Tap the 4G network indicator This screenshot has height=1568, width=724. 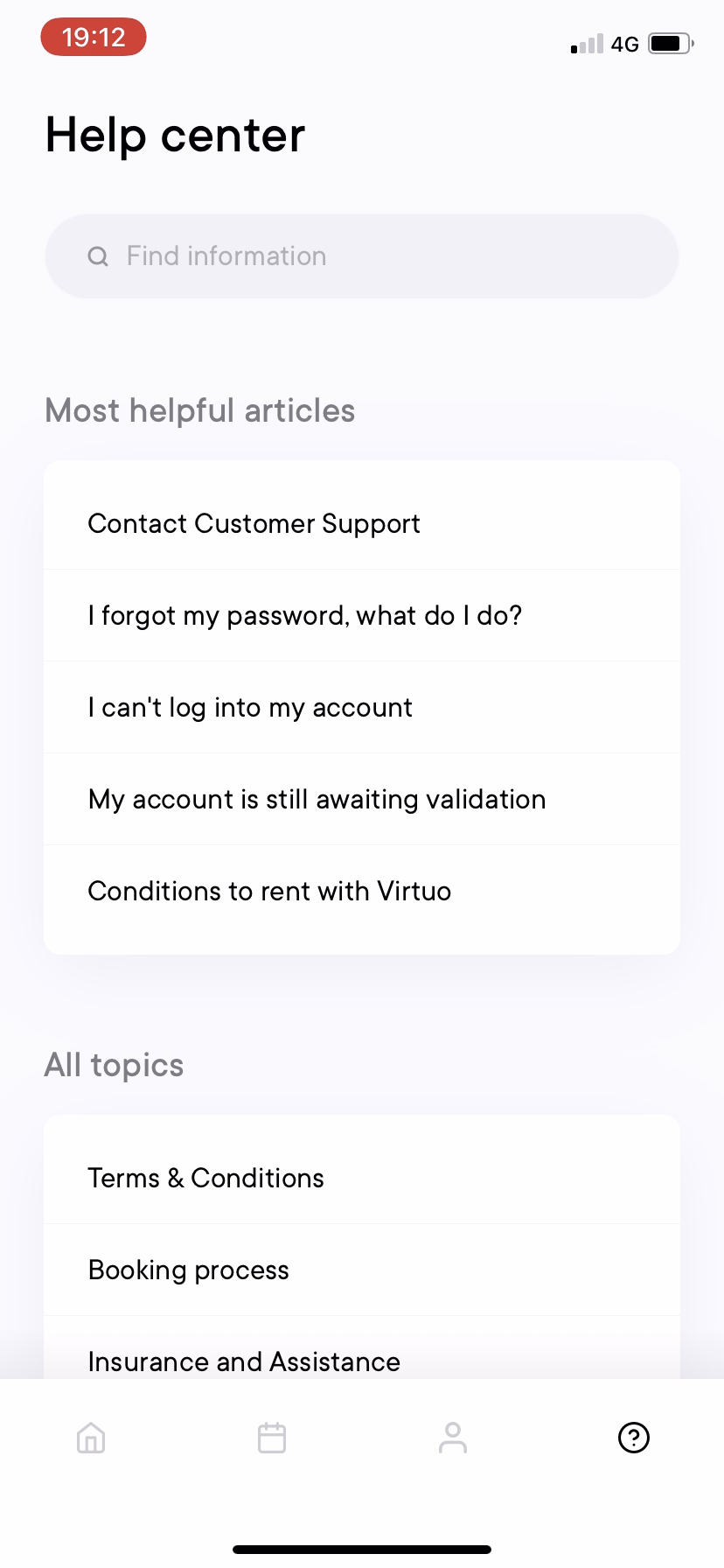coord(626,43)
